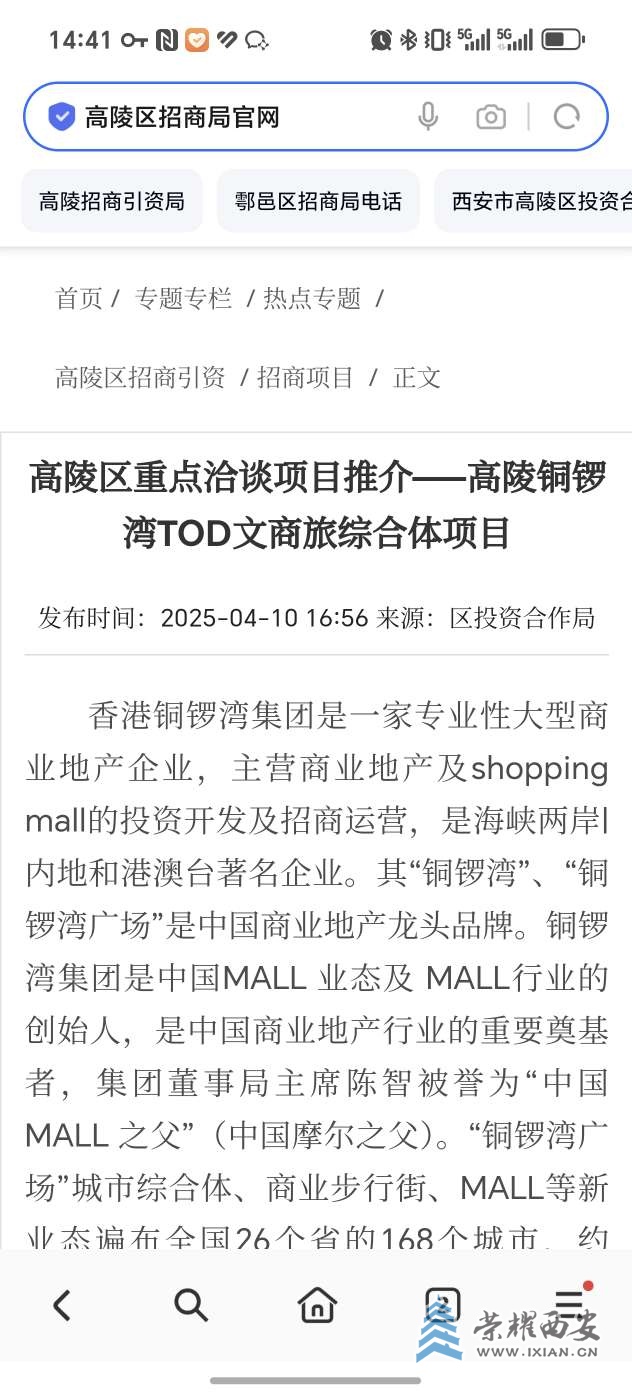Open the browser tab switcher
The height and width of the screenshot is (1400, 632).
(443, 1303)
